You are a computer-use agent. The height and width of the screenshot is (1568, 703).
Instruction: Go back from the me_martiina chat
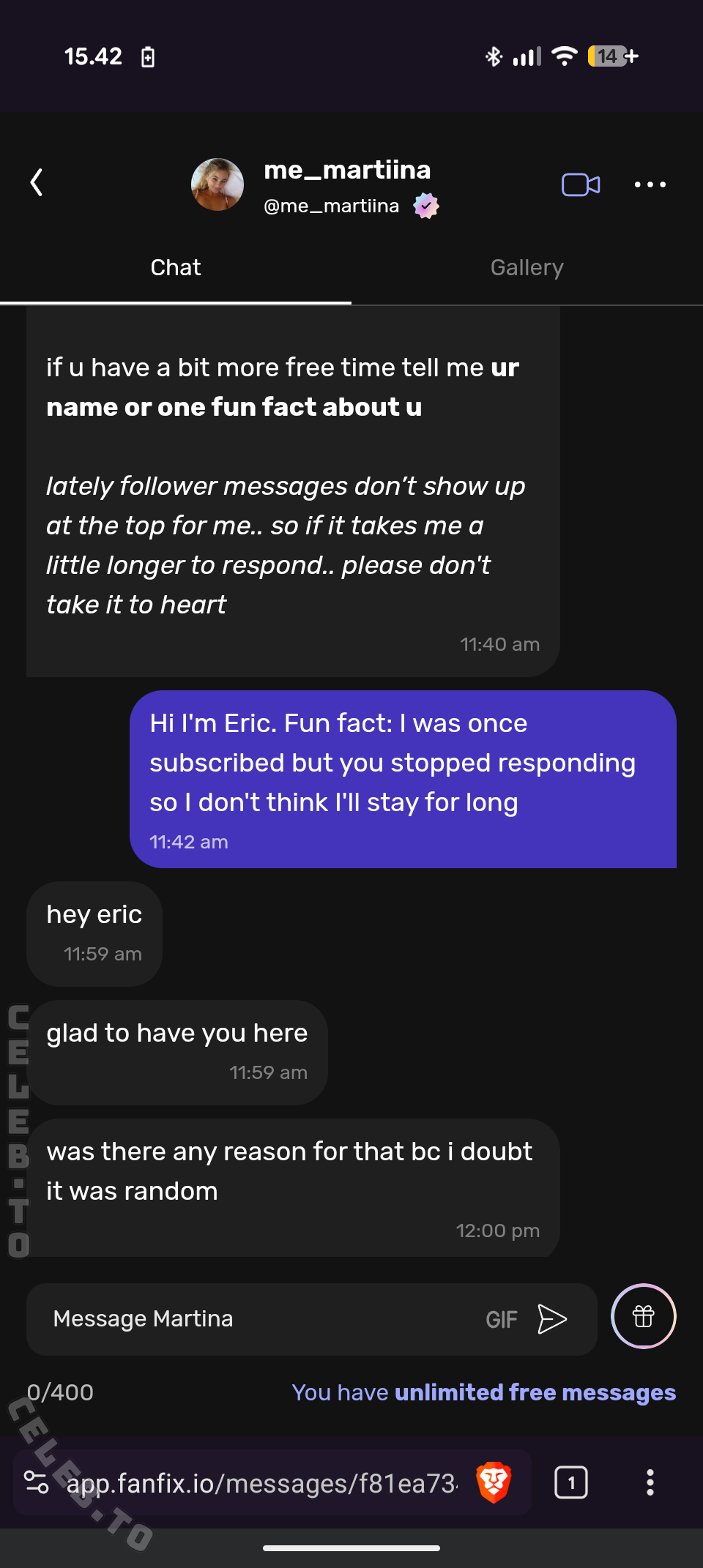pyautogui.click(x=37, y=182)
